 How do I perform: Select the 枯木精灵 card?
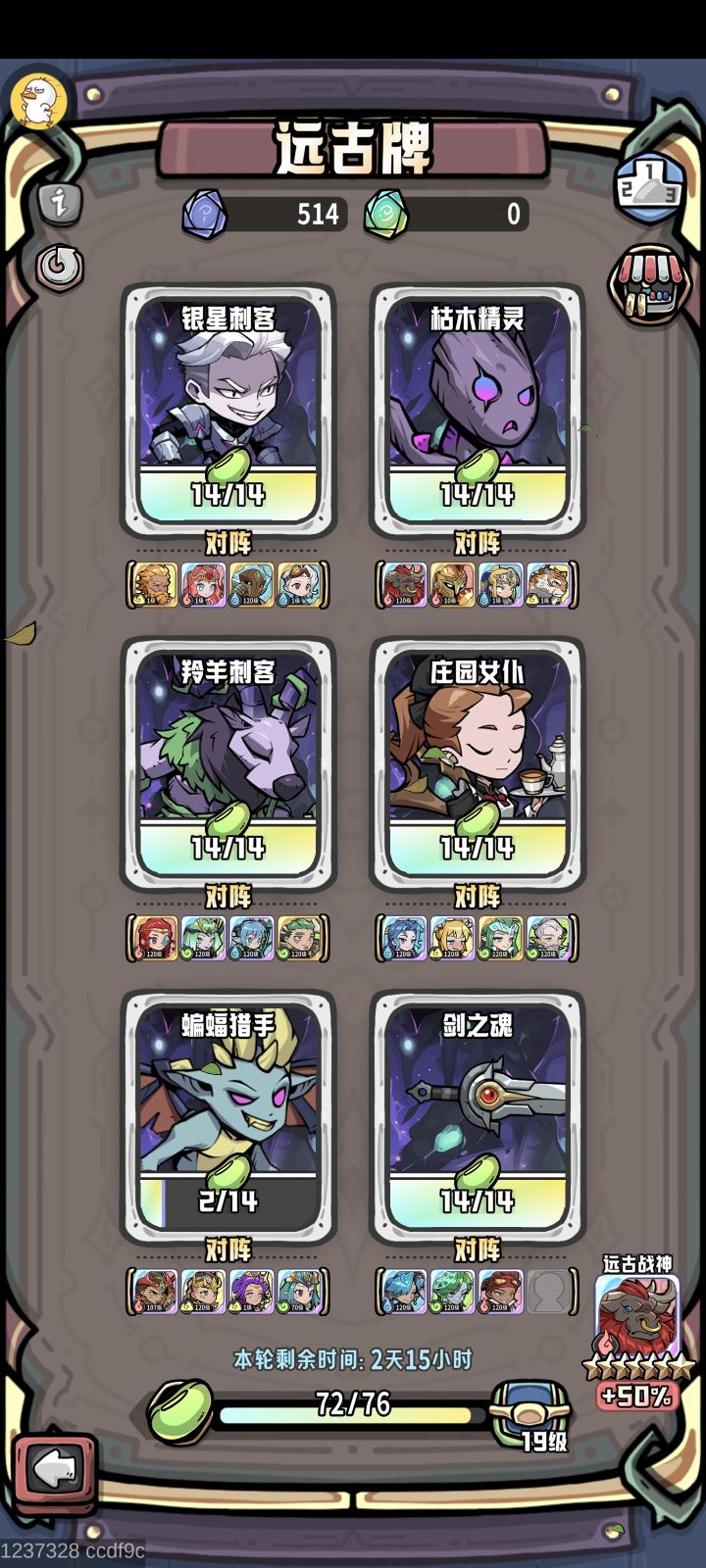click(x=478, y=407)
